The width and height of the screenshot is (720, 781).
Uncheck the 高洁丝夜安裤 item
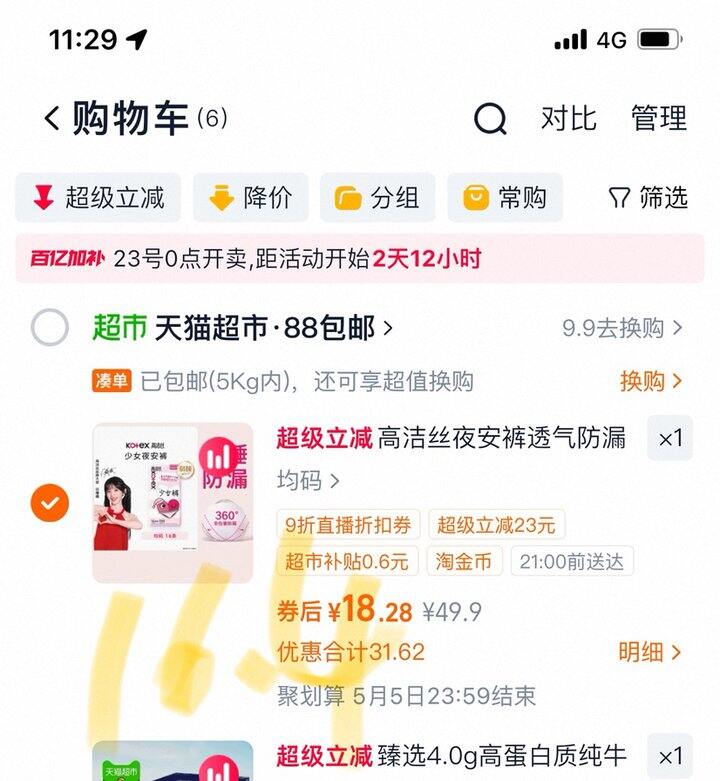pos(50,503)
